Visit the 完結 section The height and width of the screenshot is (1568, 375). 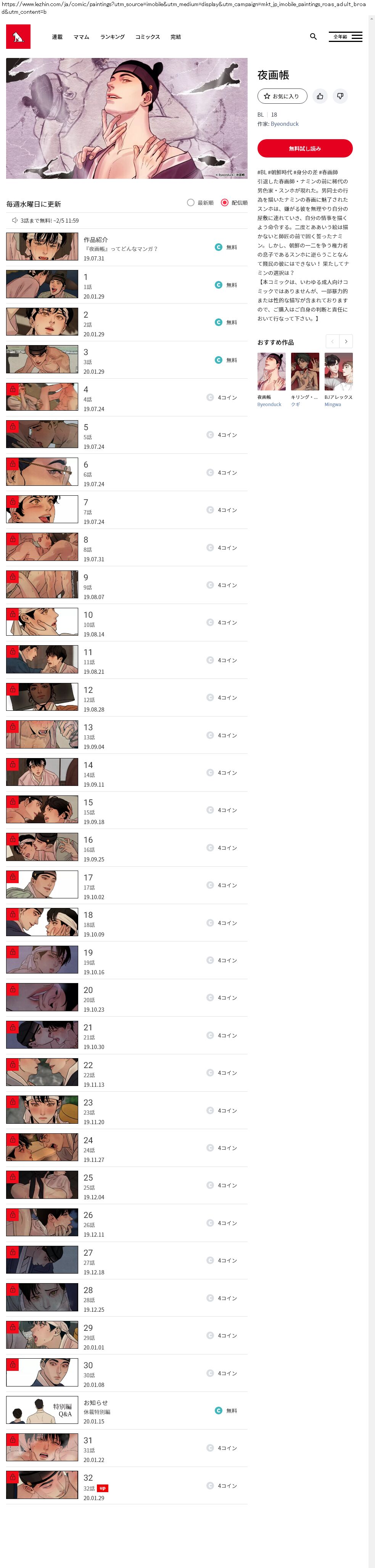pos(175,37)
